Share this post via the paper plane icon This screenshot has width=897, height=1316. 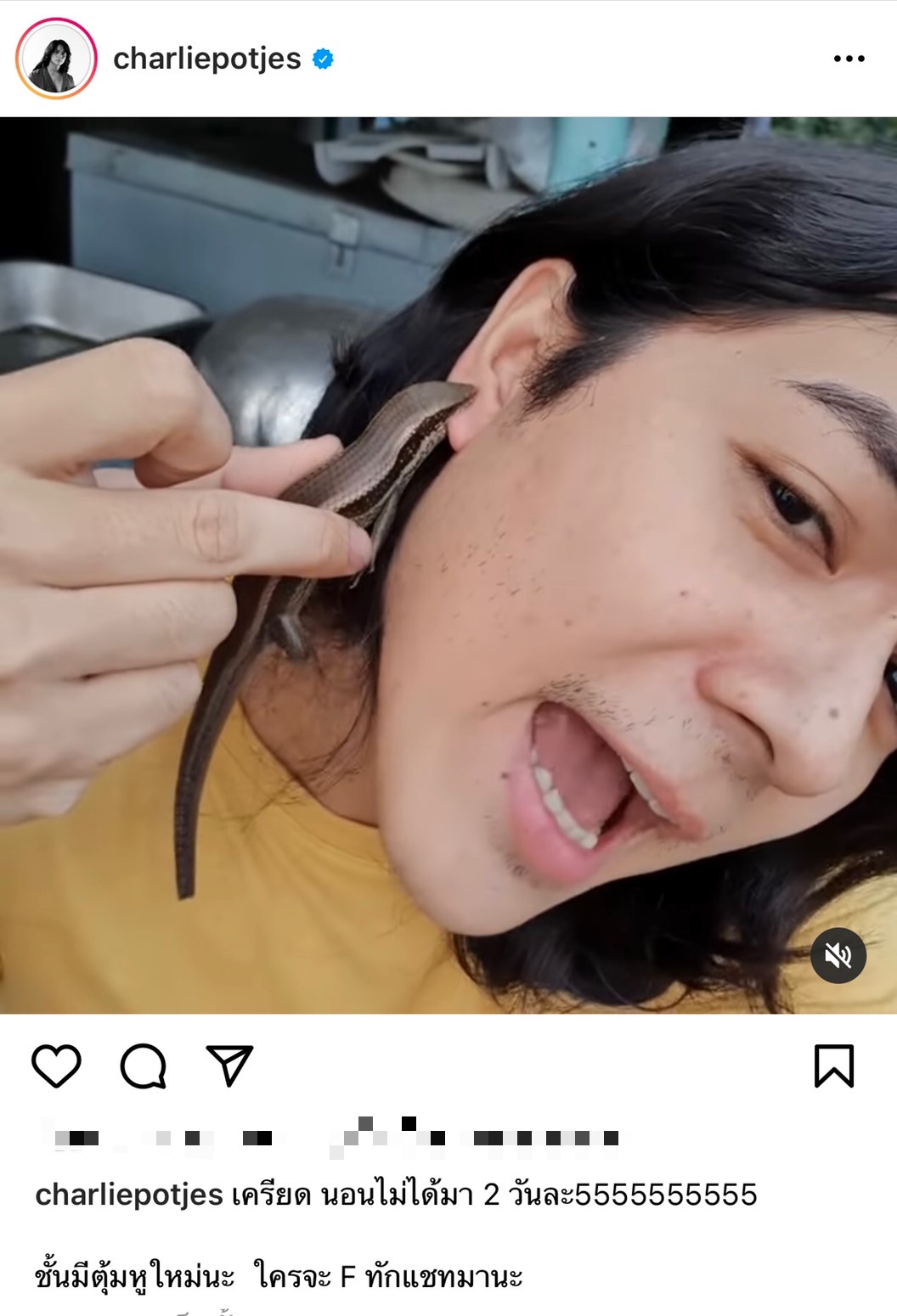click(229, 1065)
